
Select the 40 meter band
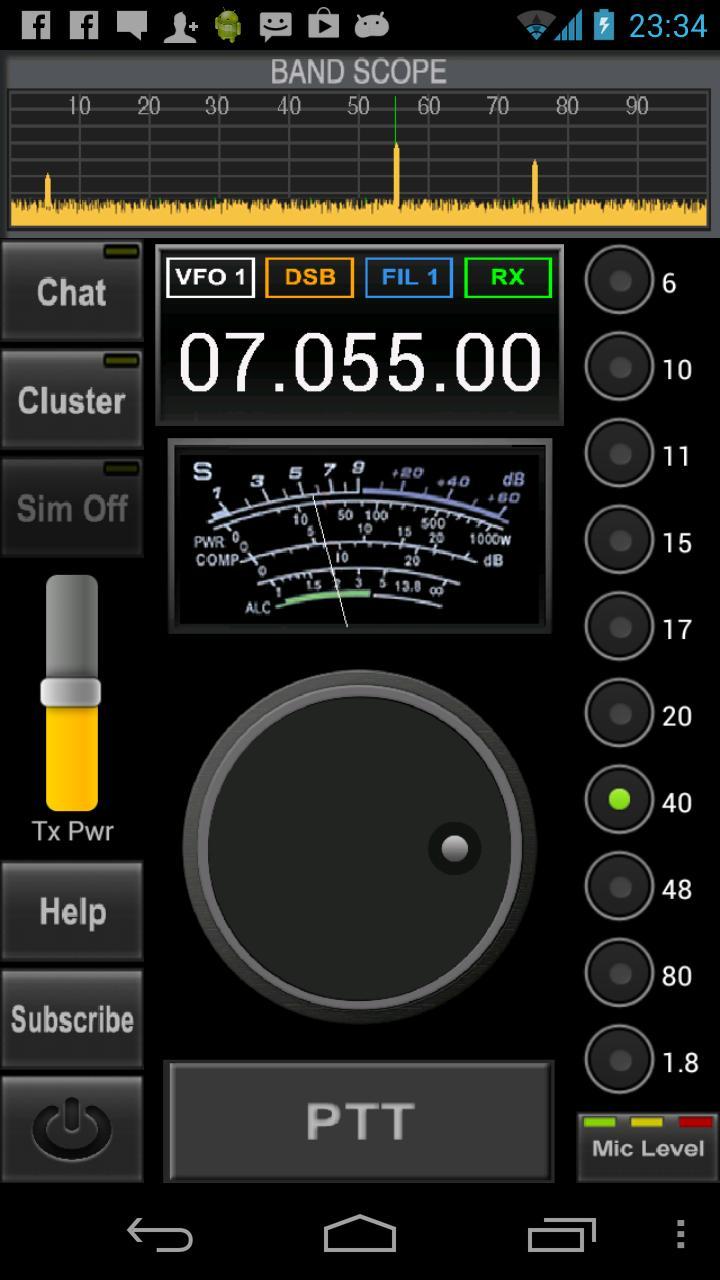619,800
